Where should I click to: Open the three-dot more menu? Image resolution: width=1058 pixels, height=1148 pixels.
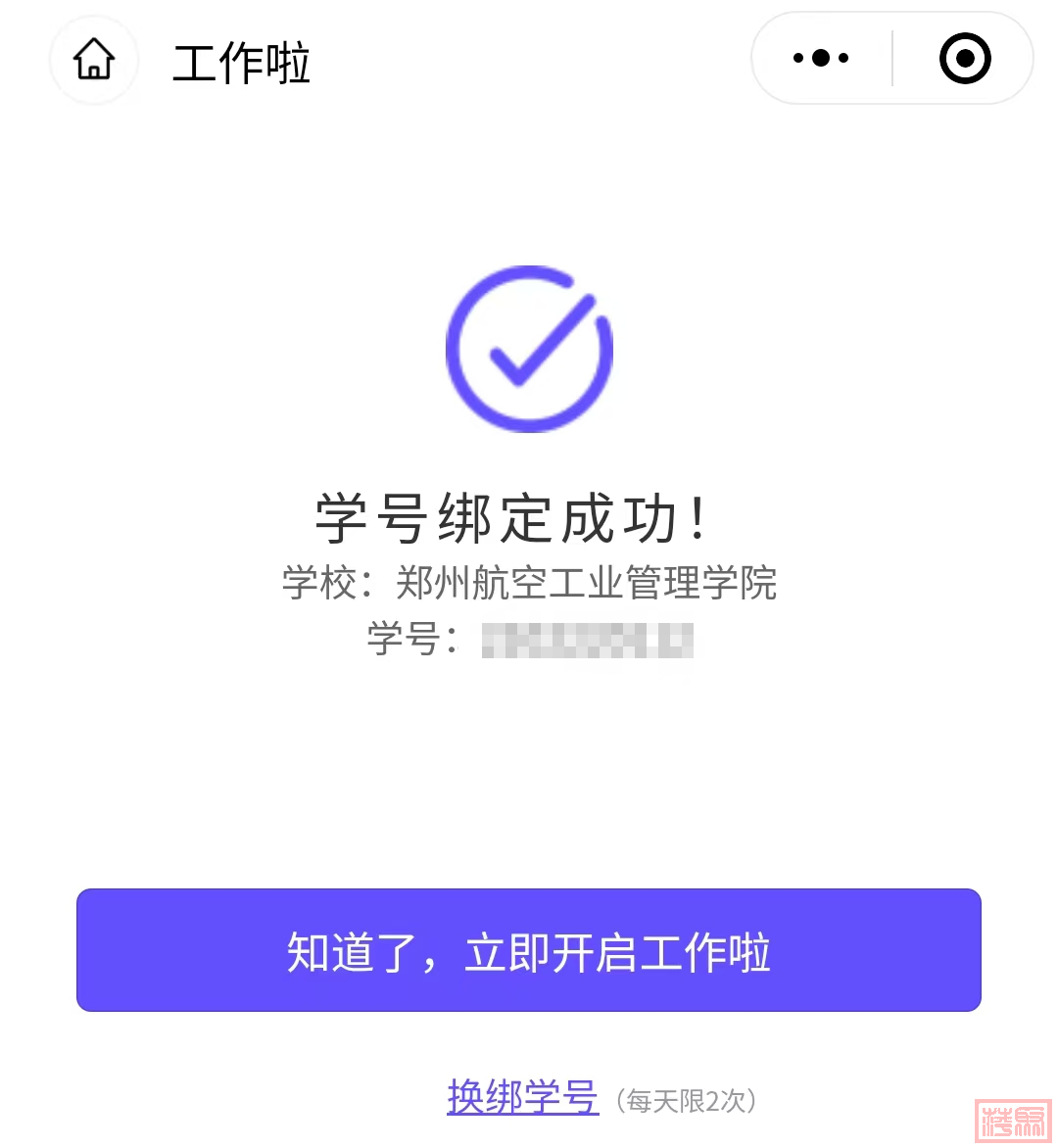tap(821, 59)
